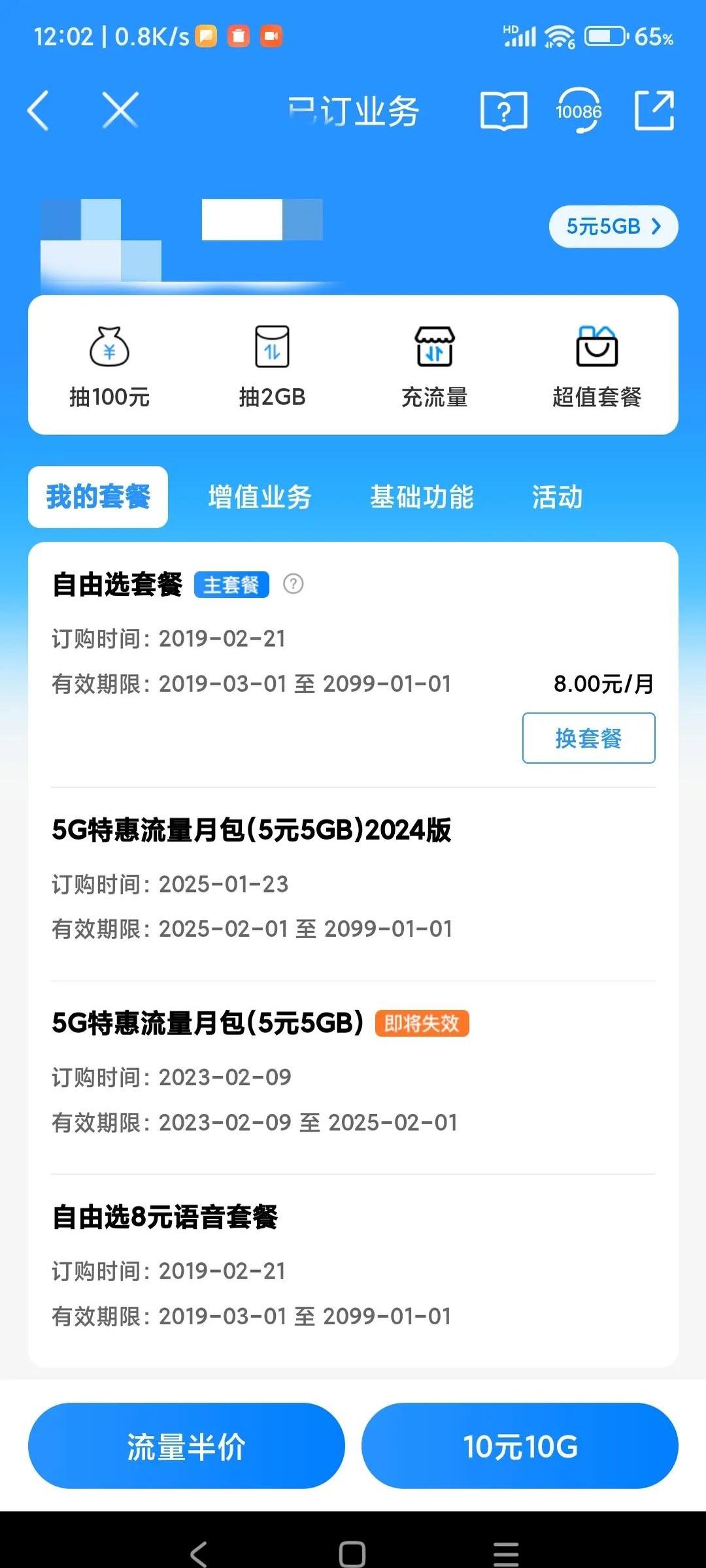Open the 活动 tab

point(557,497)
